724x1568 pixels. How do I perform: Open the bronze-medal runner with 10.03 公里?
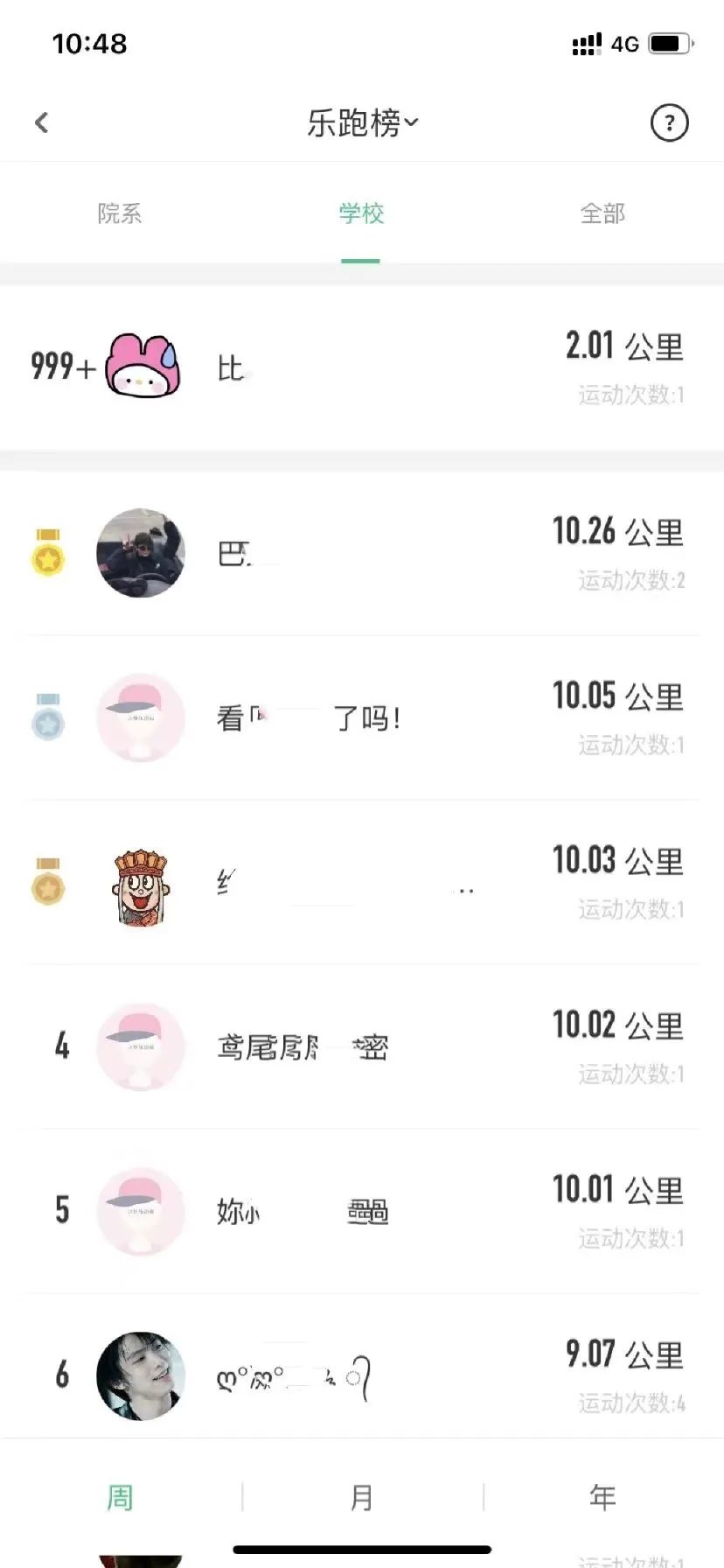[362, 883]
